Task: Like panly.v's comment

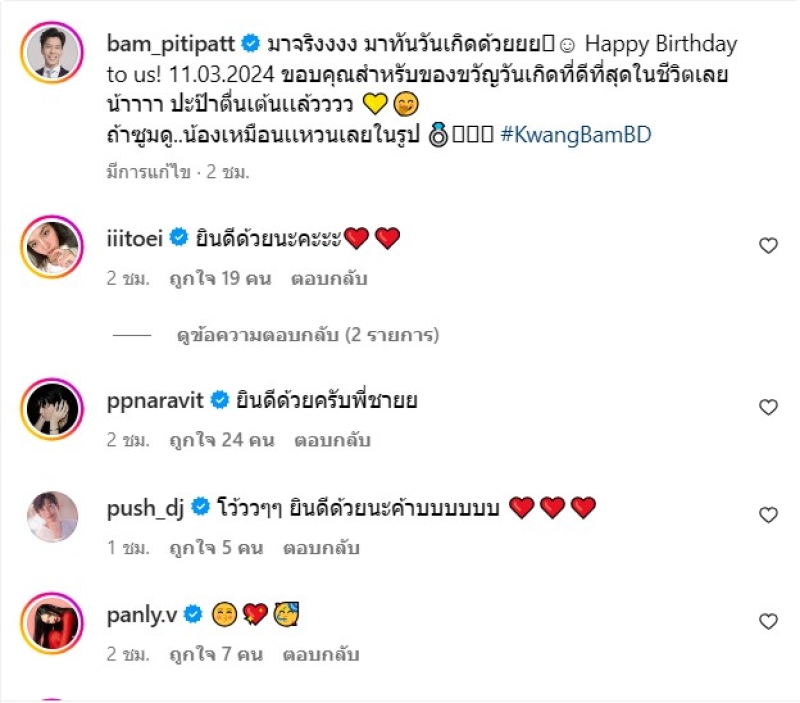Action: click(x=768, y=622)
